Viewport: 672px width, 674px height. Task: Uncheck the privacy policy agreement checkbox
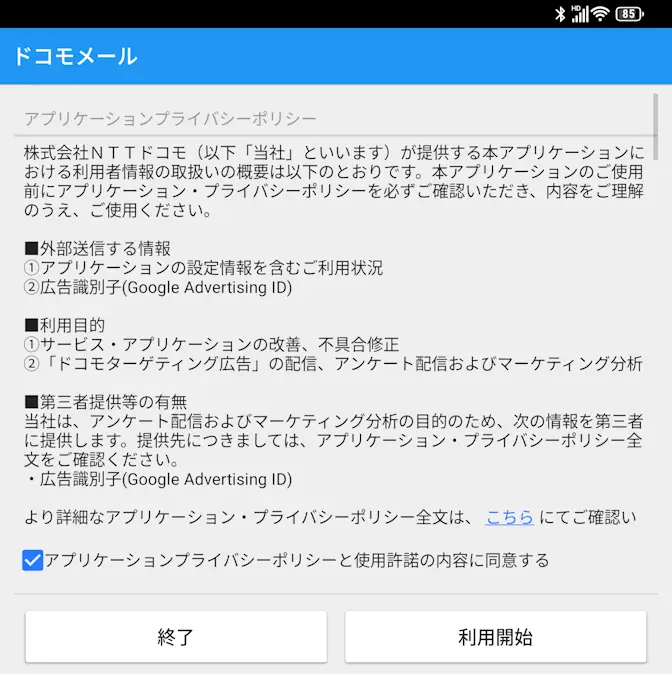tap(33, 560)
